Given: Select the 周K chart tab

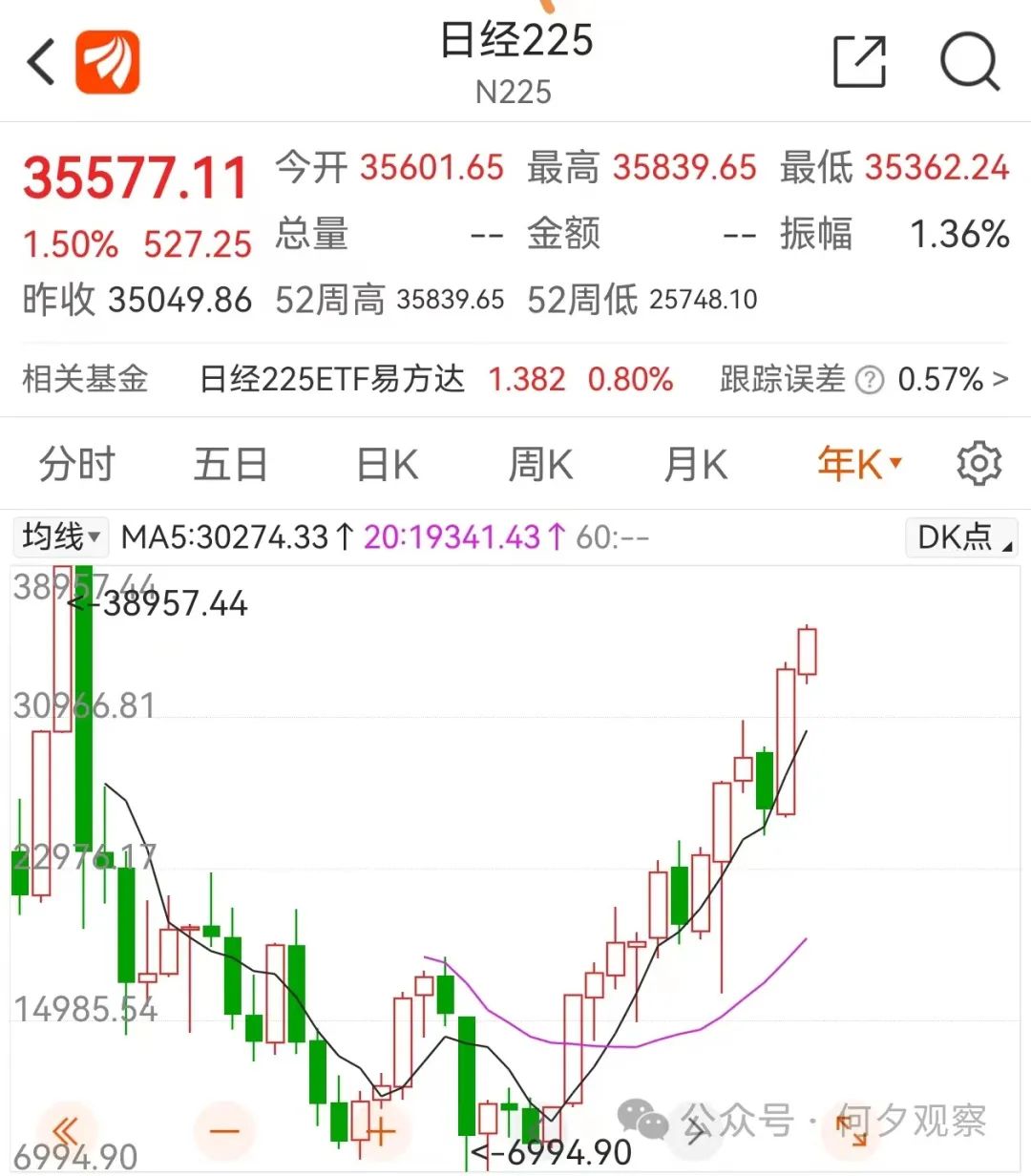Looking at the screenshot, I should [540, 465].
